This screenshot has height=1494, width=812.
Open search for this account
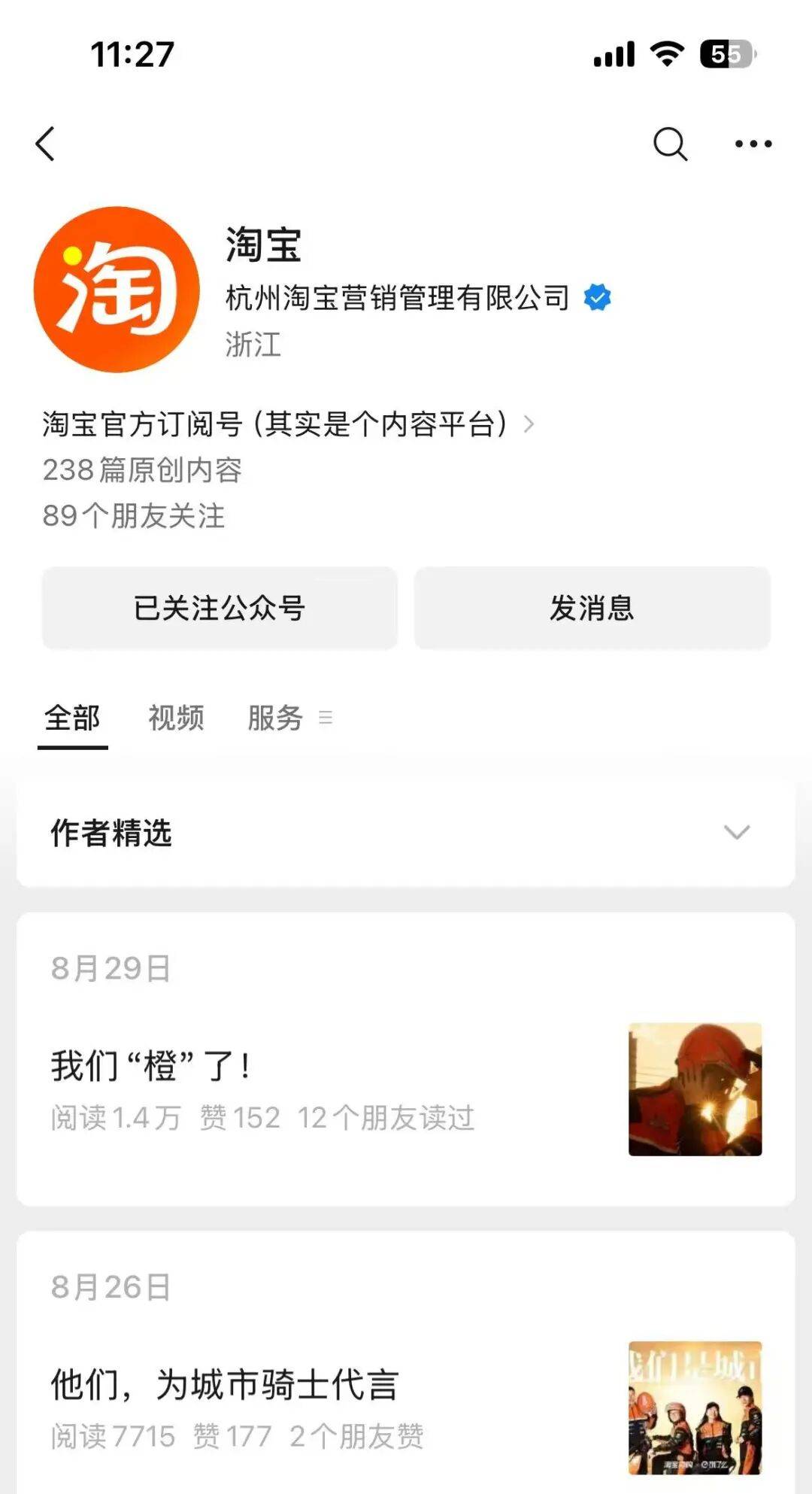[x=670, y=143]
